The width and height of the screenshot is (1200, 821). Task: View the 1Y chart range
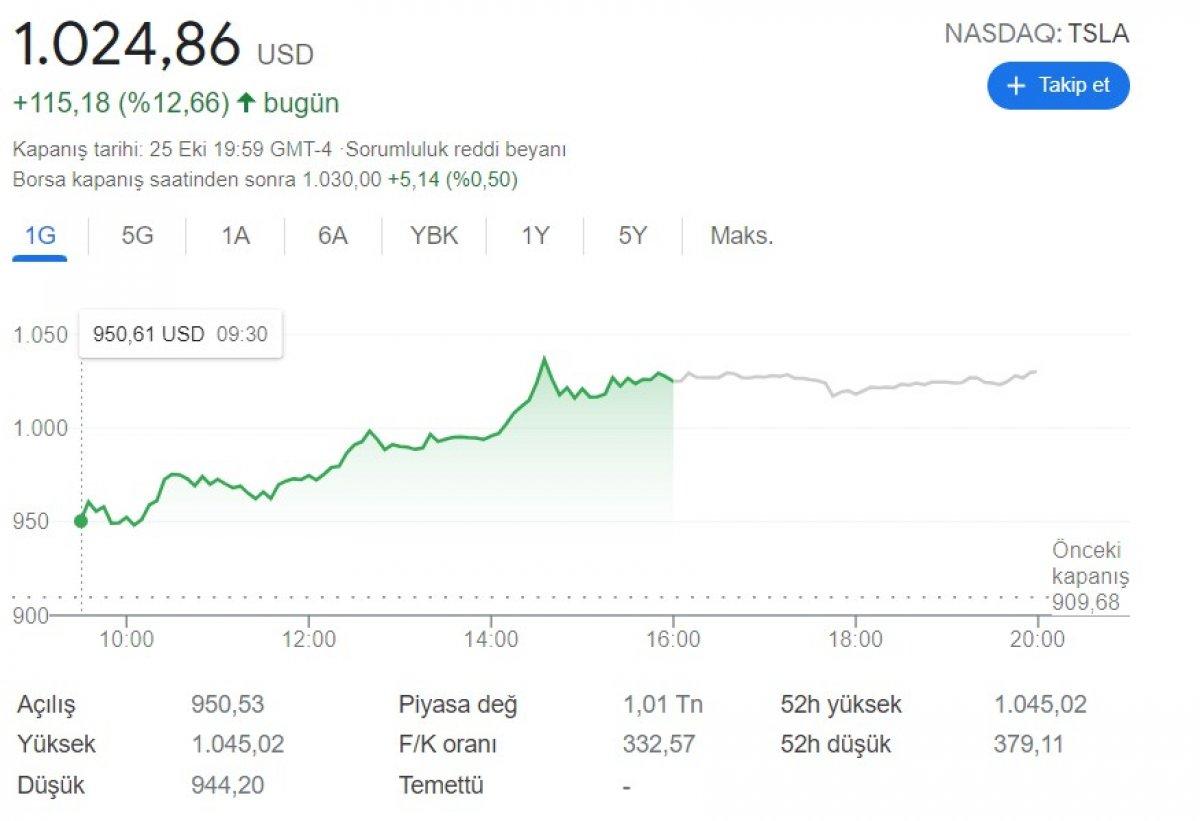[x=535, y=236]
